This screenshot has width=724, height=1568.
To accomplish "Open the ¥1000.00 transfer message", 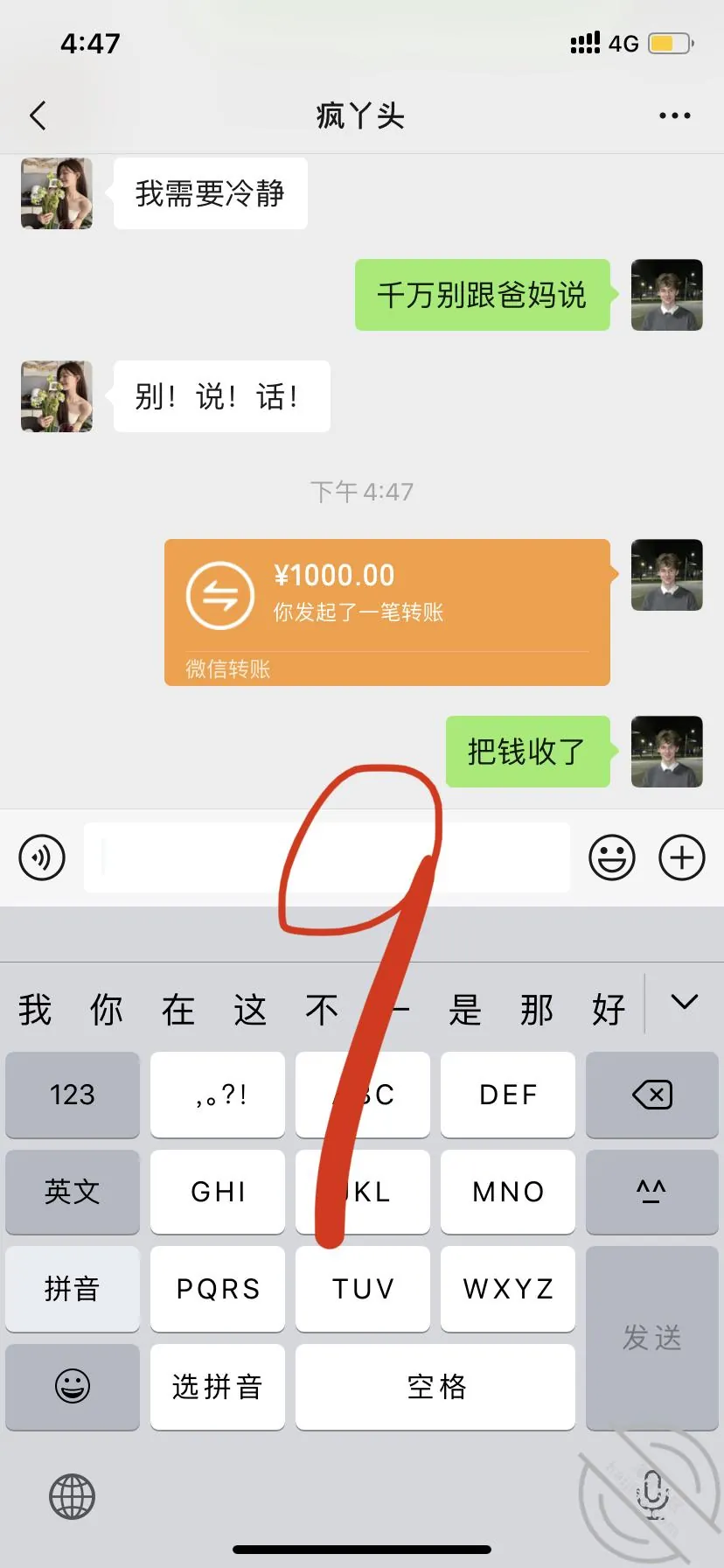I will click(x=386, y=612).
